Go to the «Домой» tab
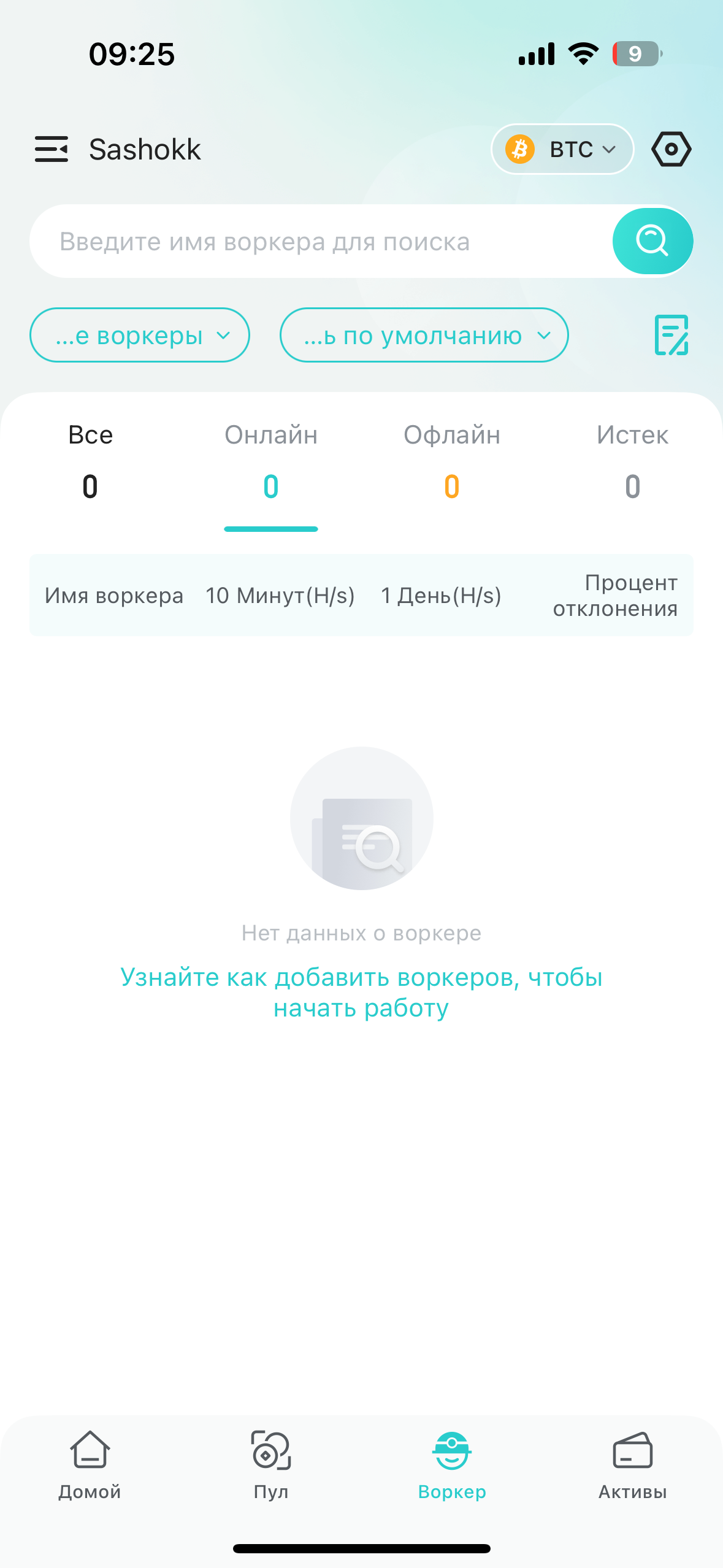This screenshot has width=723, height=1568. pos(90,1465)
